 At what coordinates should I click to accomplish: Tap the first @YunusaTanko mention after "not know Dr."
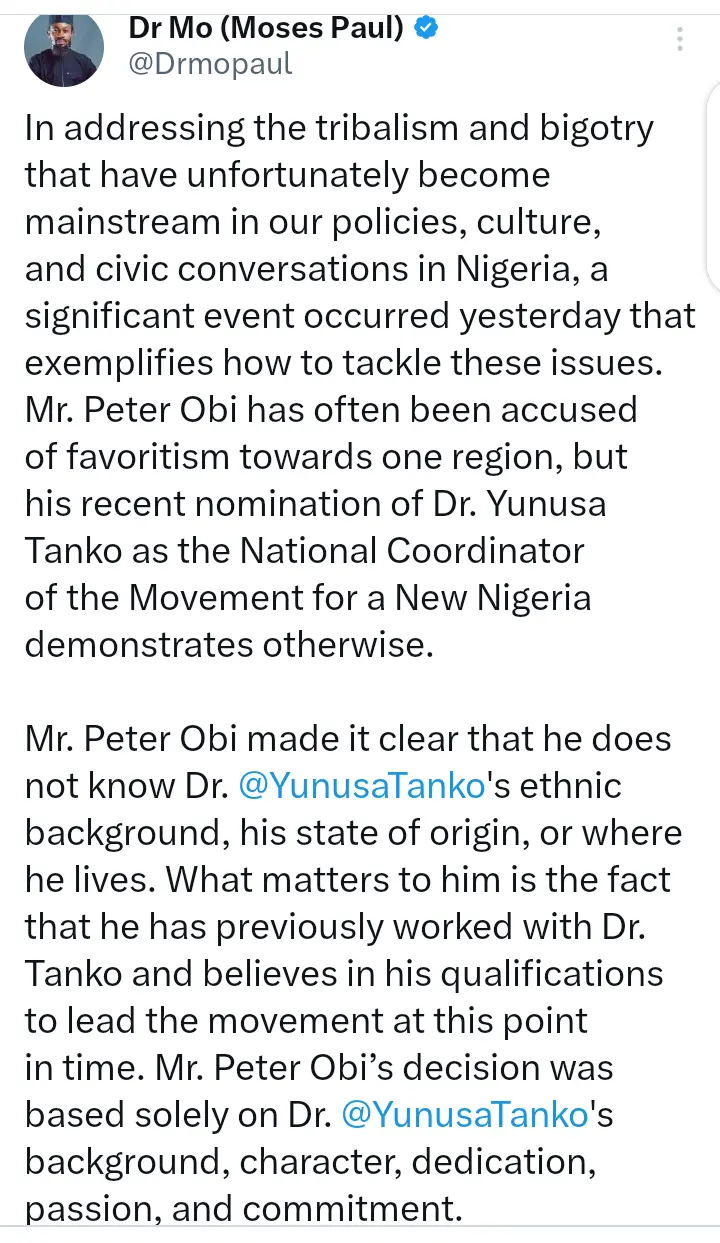(362, 785)
